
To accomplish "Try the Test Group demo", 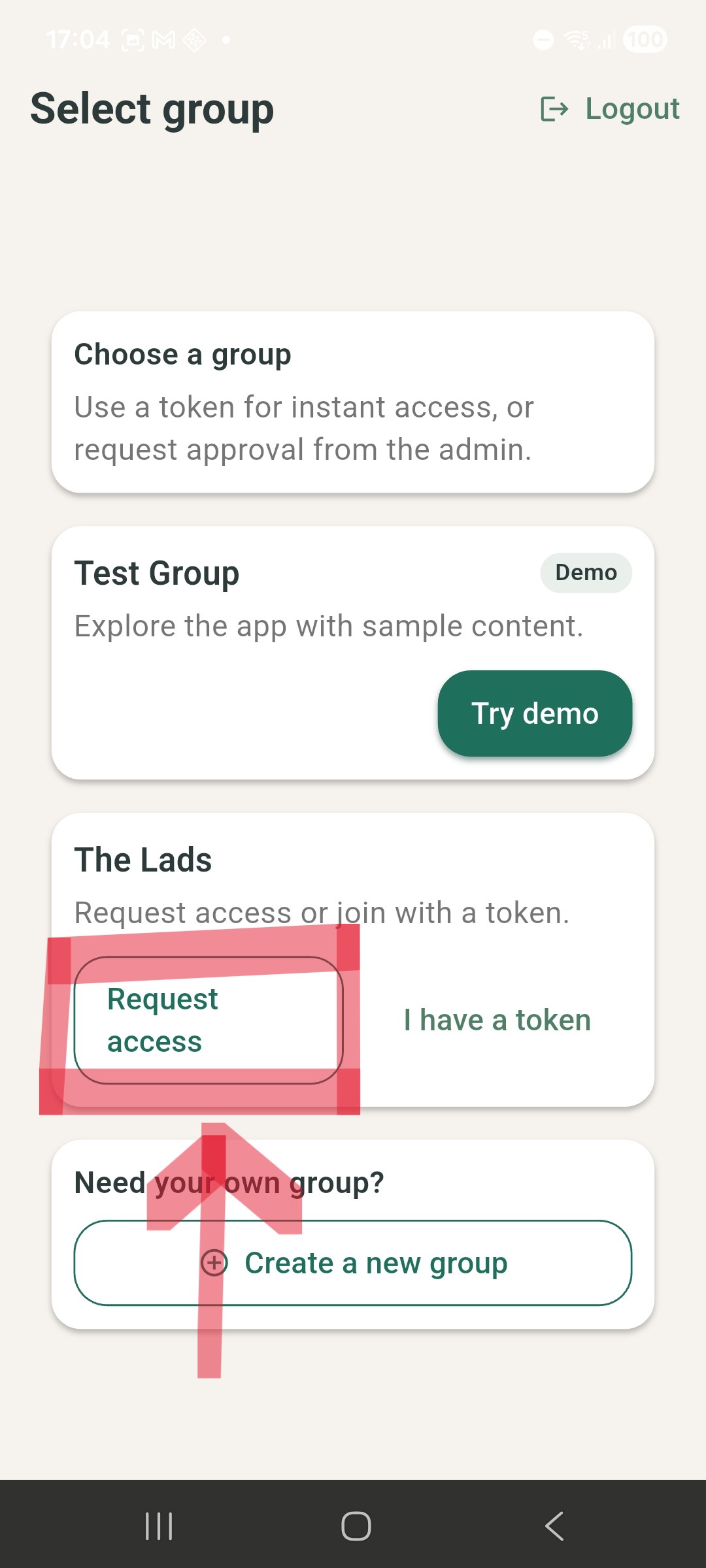I will [x=535, y=713].
